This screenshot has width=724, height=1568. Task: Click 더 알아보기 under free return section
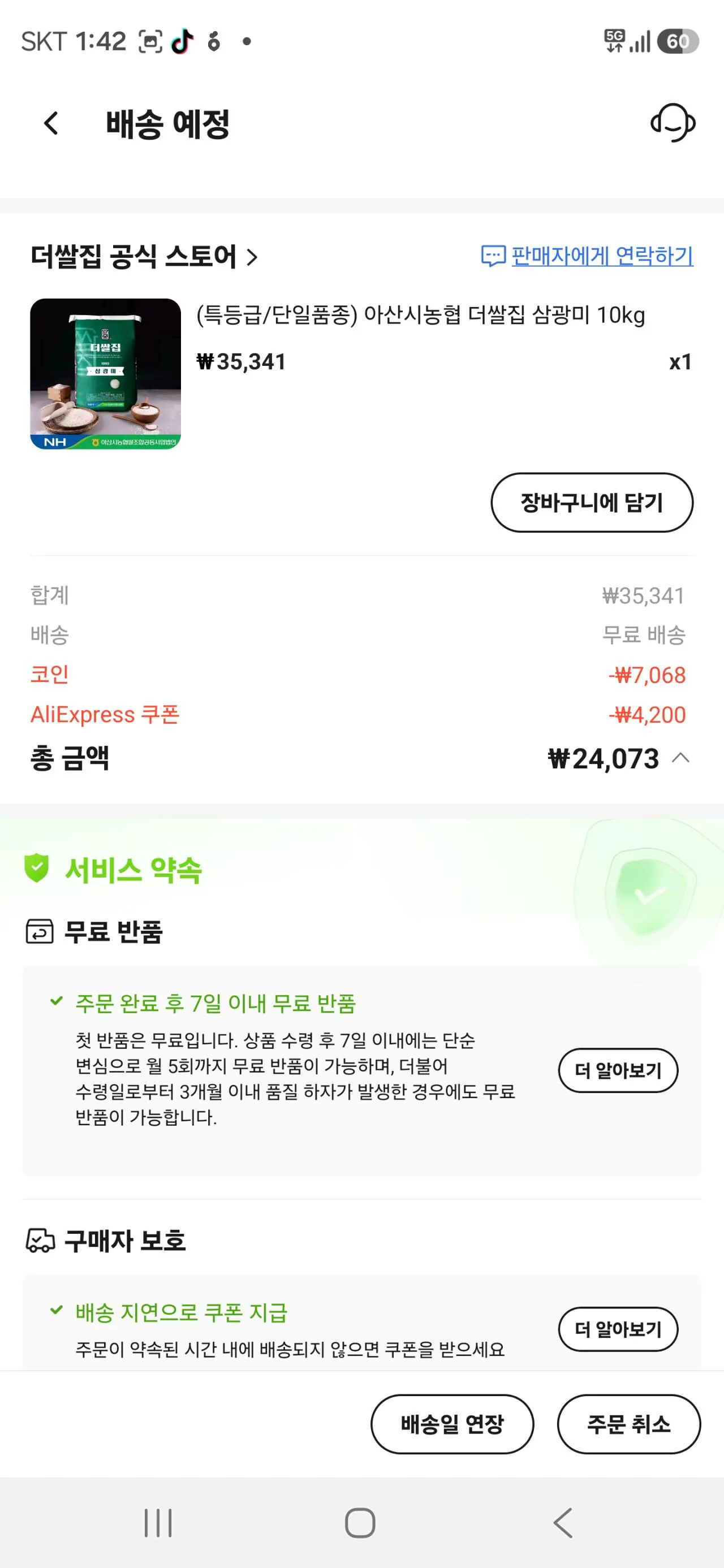point(618,1069)
